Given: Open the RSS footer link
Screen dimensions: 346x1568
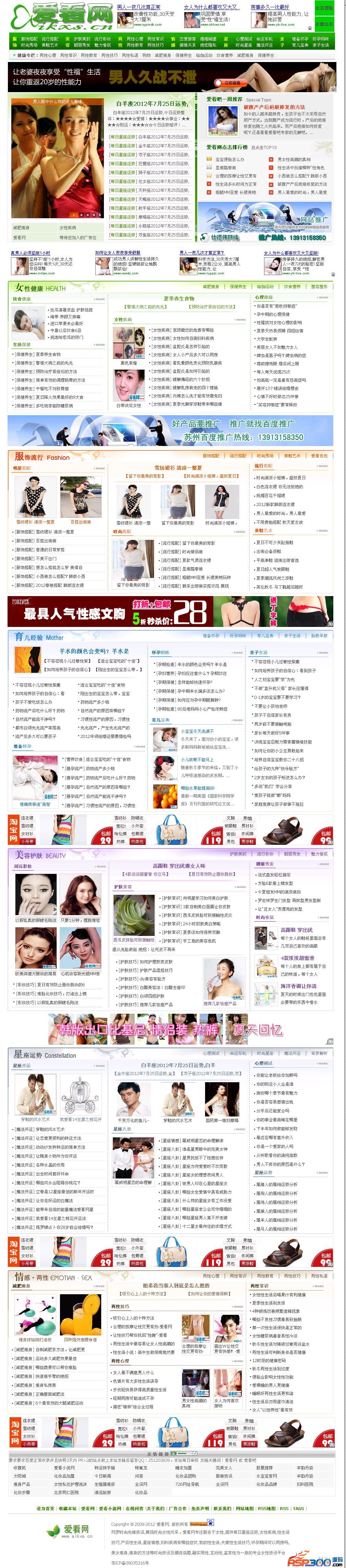Looking at the screenshot, I should click(x=284, y=1508).
